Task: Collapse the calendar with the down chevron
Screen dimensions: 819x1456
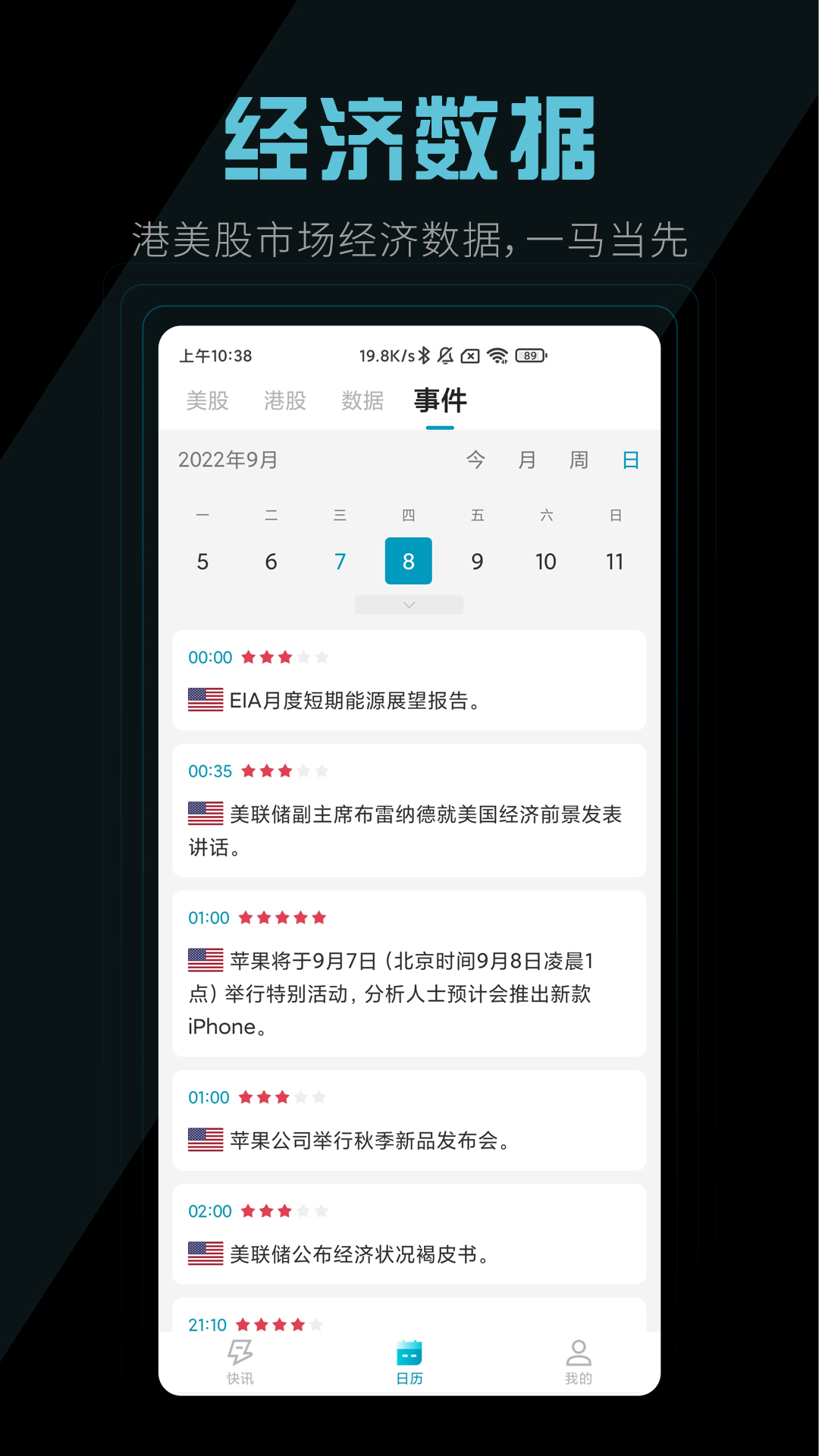Action: (409, 604)
